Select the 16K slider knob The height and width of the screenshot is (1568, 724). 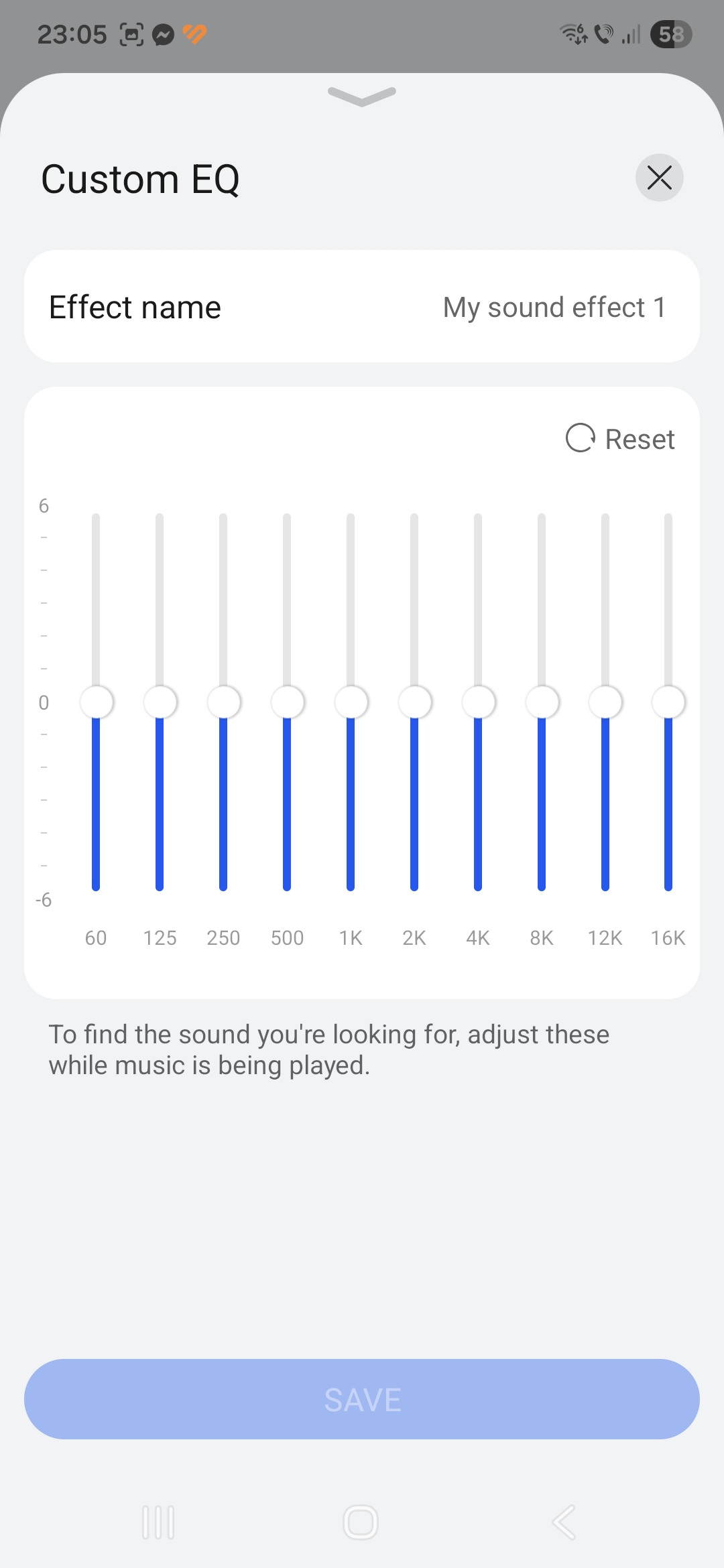click(x=668, y=702)
